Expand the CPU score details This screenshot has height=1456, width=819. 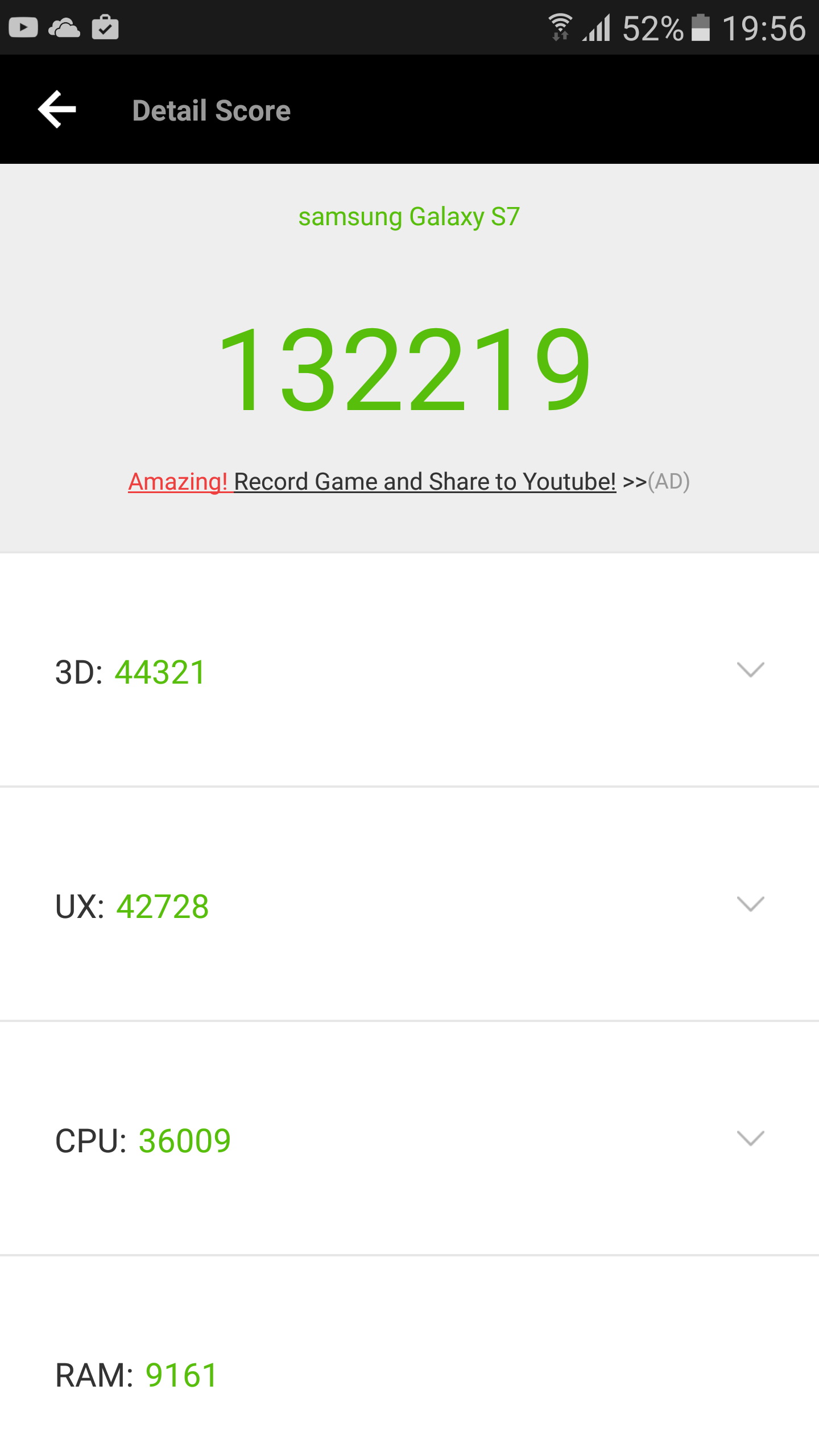[750, 1139]
